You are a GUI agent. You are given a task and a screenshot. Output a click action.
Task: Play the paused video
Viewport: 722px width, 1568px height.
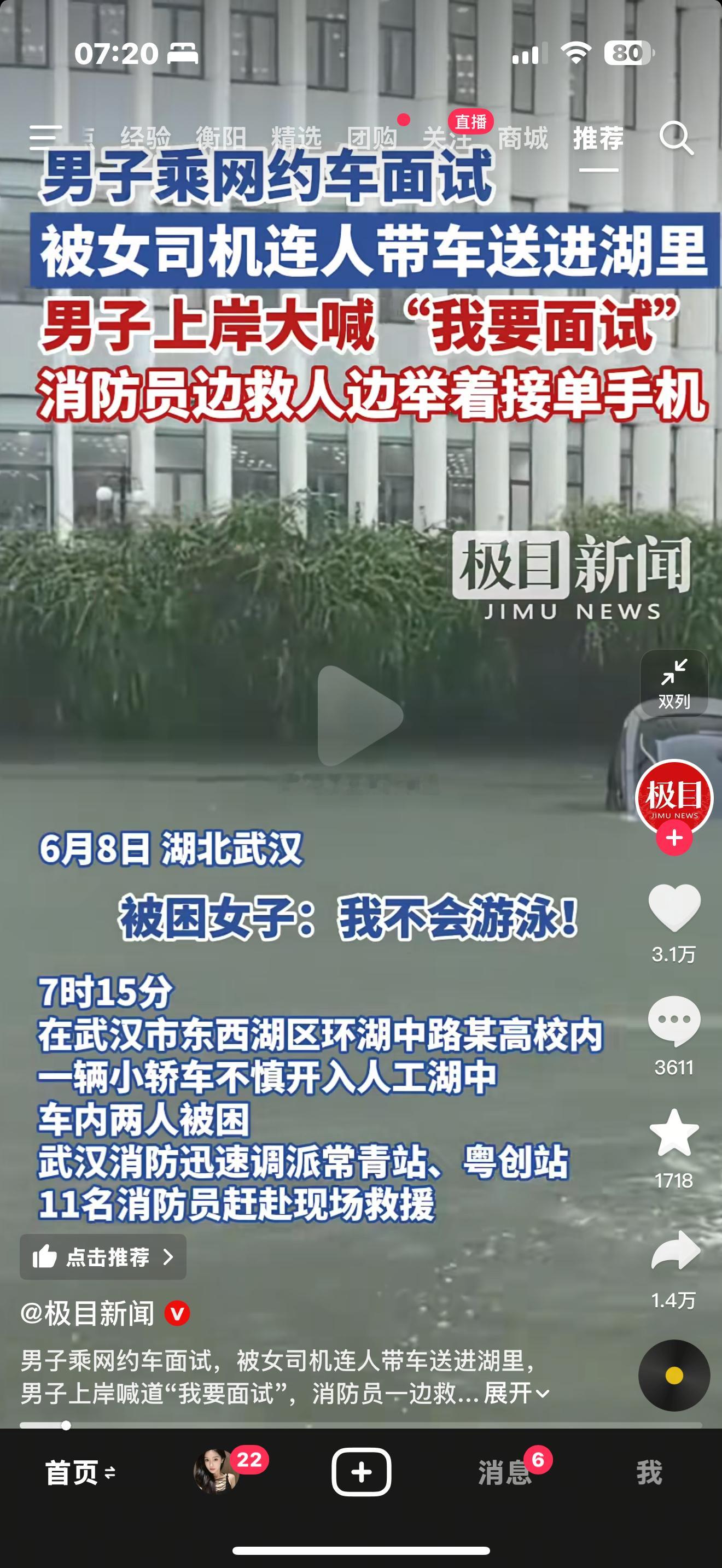[360, 715]
